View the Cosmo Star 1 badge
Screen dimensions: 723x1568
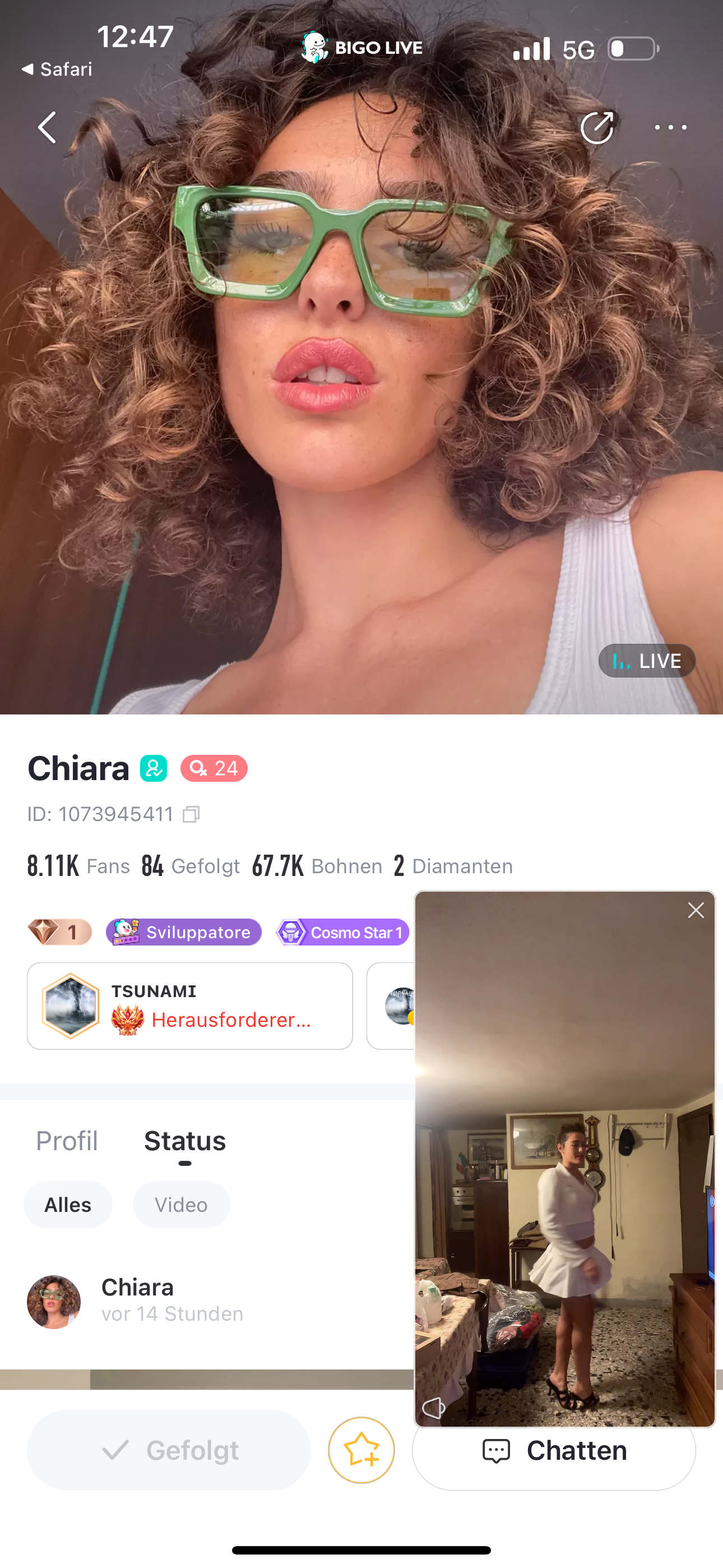[x=342, y=932]
